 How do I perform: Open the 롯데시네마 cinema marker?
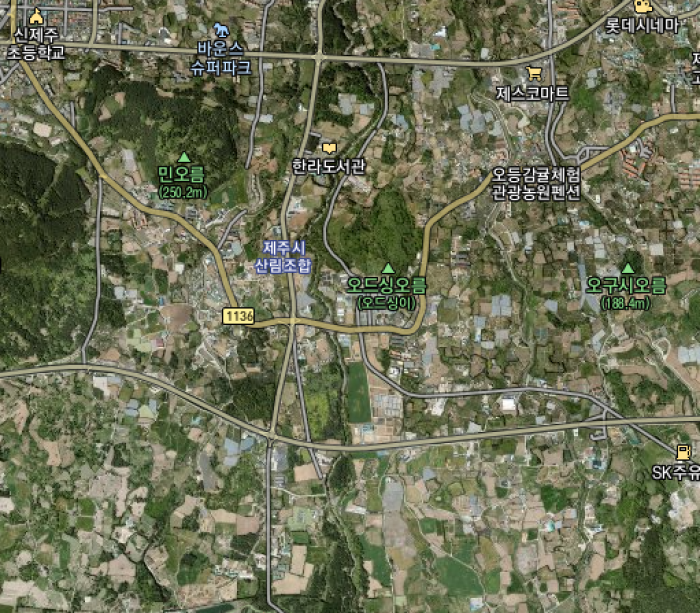[x=642, y=7]
